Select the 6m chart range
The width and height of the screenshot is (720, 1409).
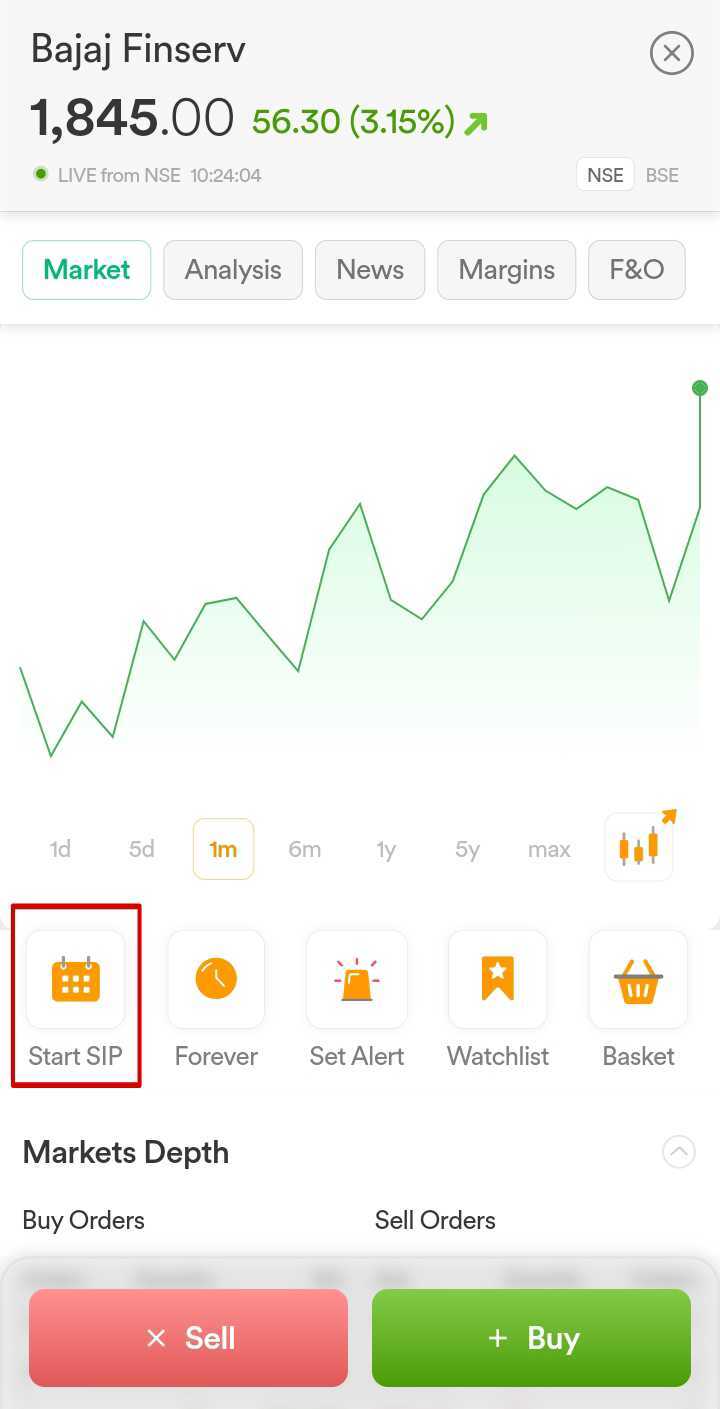[305, 849]
